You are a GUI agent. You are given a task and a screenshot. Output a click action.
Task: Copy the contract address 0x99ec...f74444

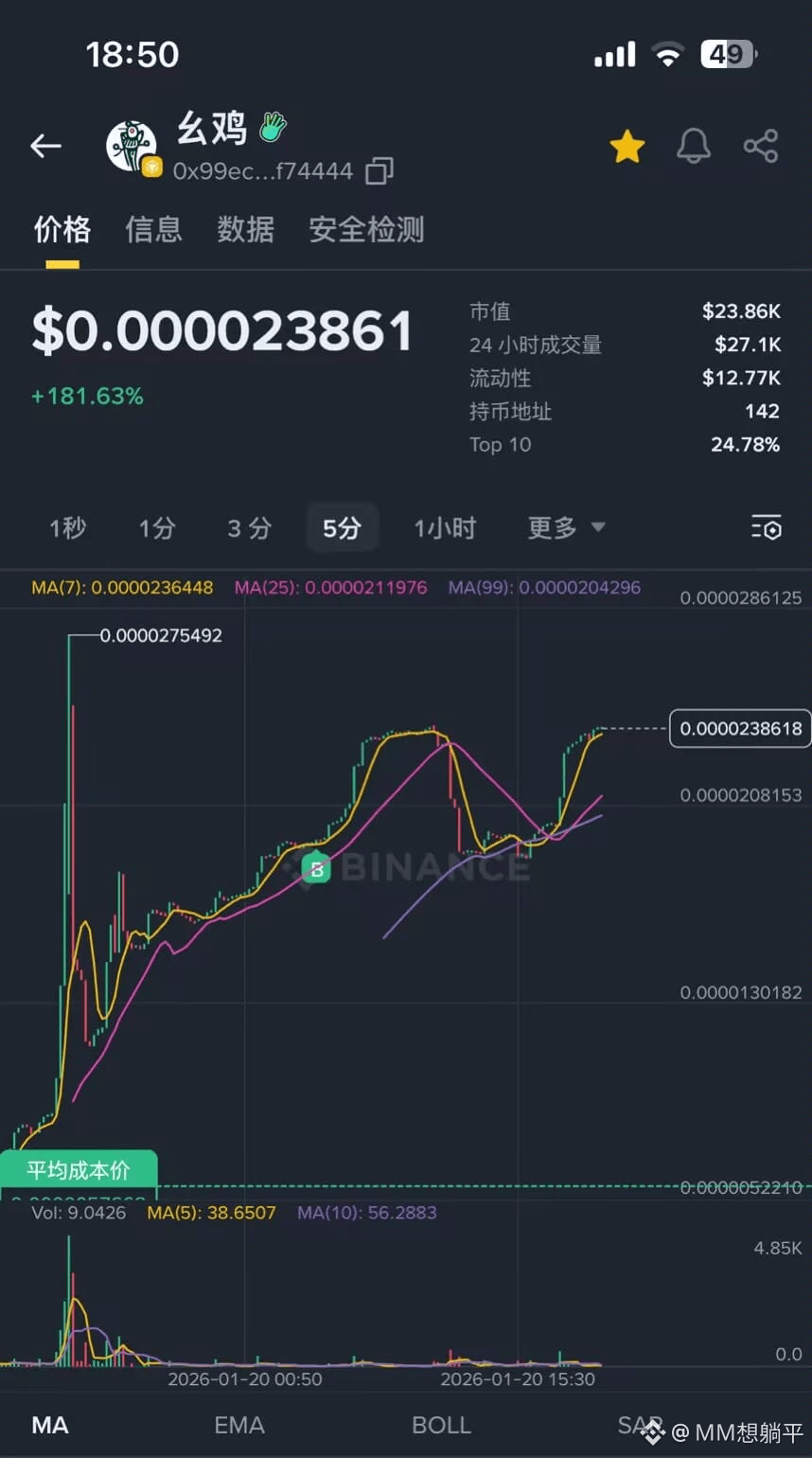[380, 171]
